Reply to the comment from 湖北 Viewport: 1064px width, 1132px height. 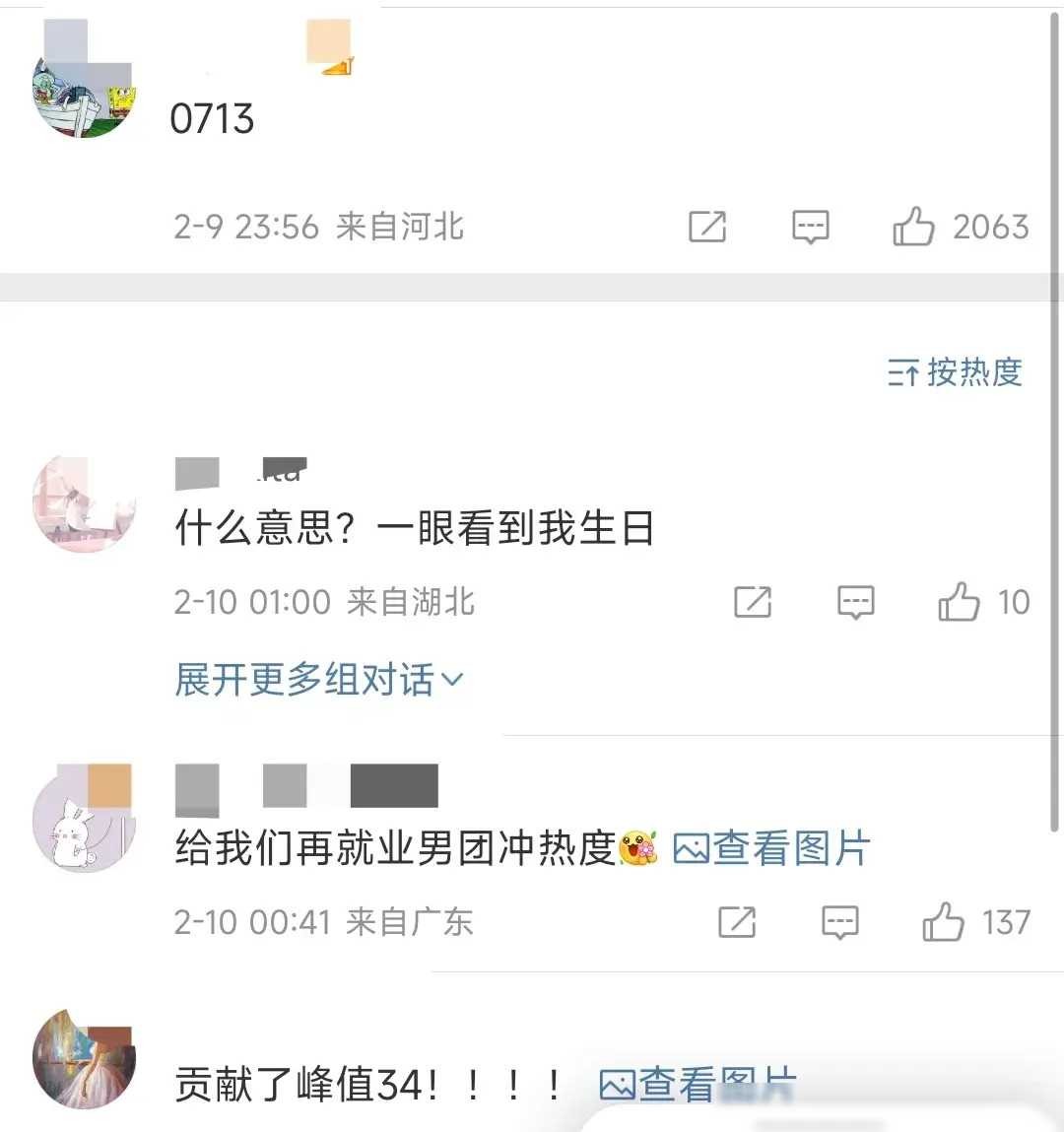(x=855, y=601)
